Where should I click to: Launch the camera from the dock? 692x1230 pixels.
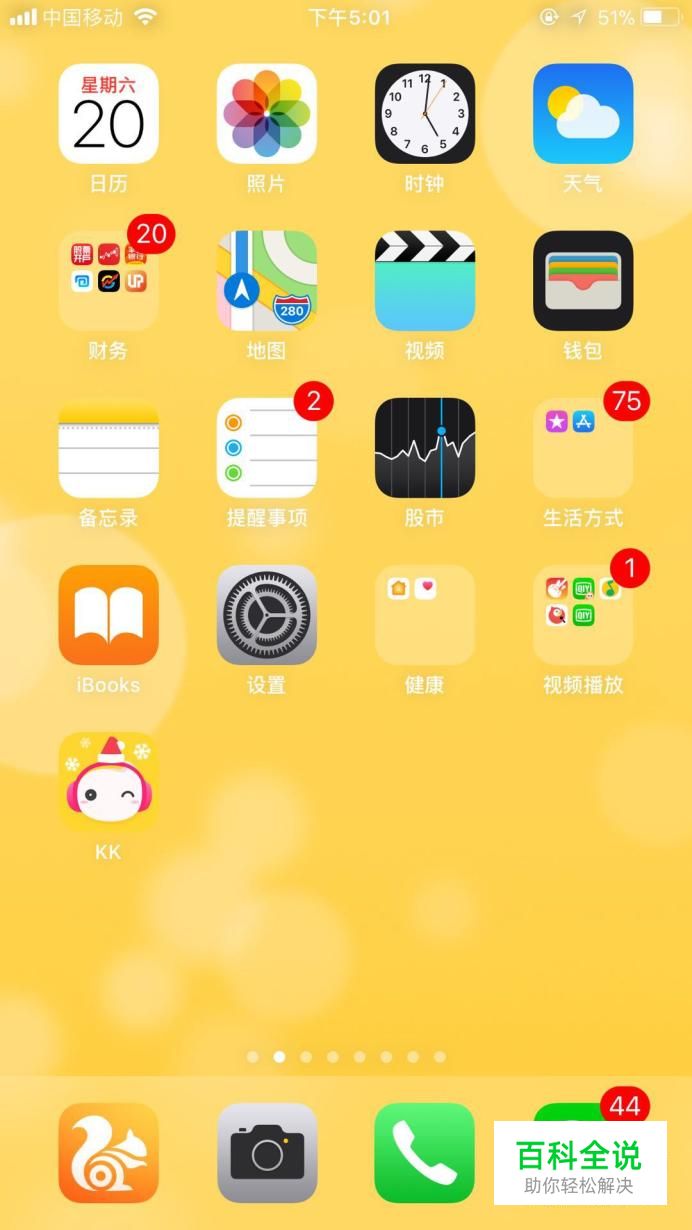[266, 1153]
